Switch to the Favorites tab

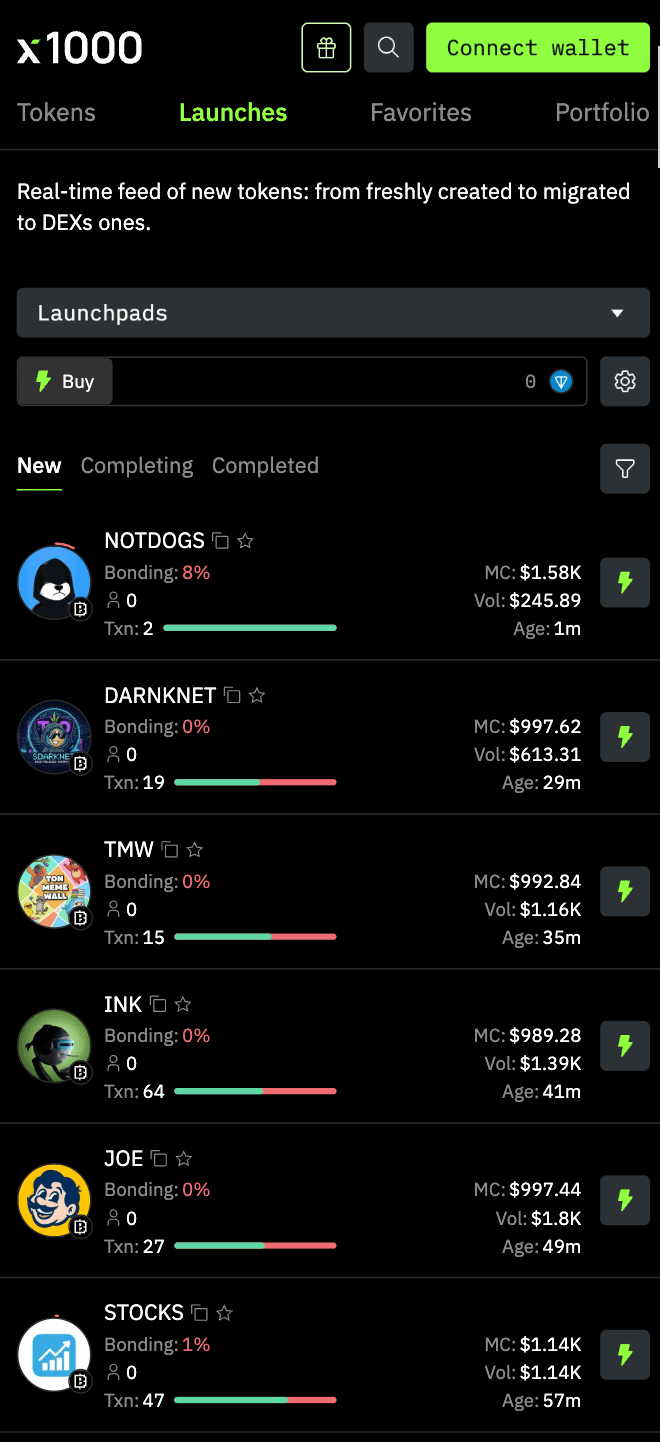click(x=420, y=113)
